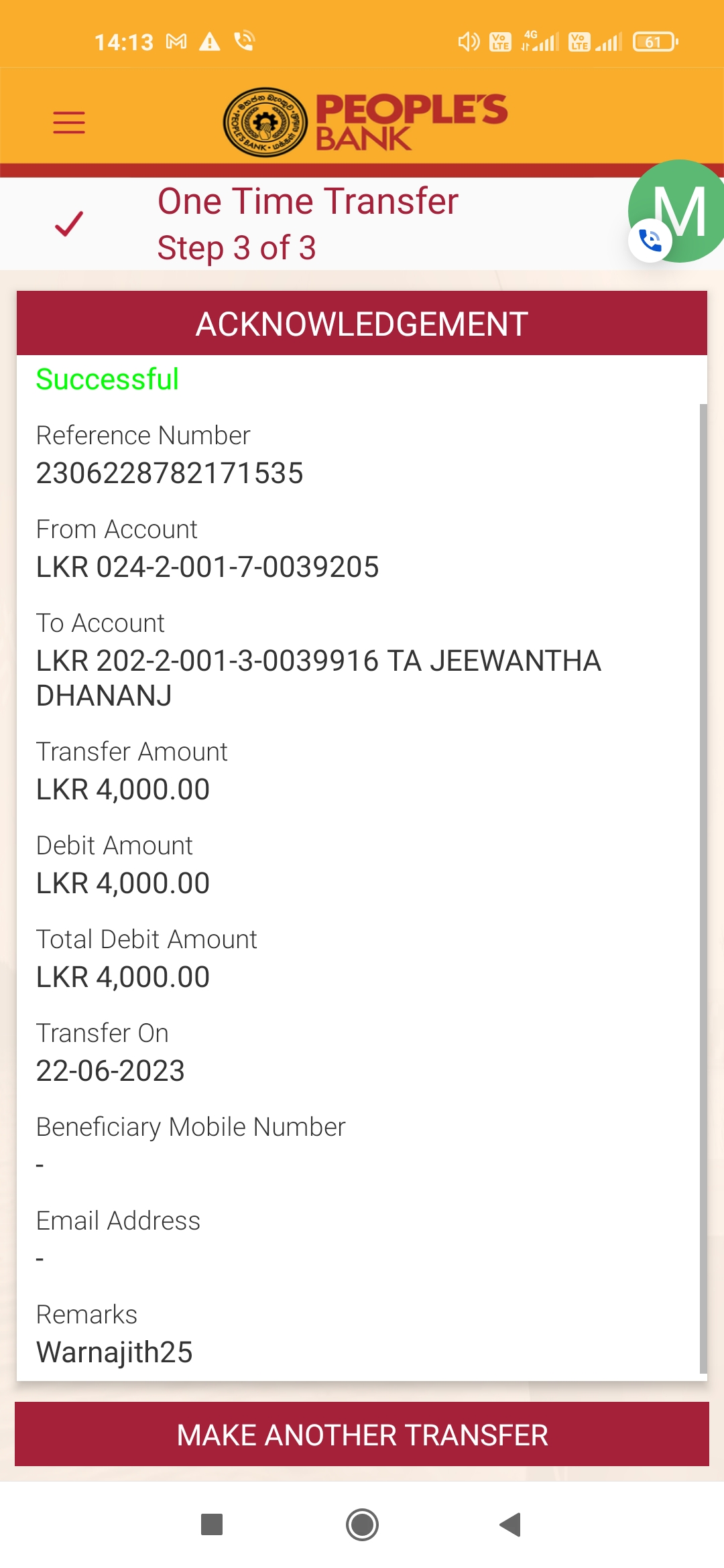The width and height of the screenshot is (724, 1568).
Task: Go back using system back button
Action: click(510, 1524)
